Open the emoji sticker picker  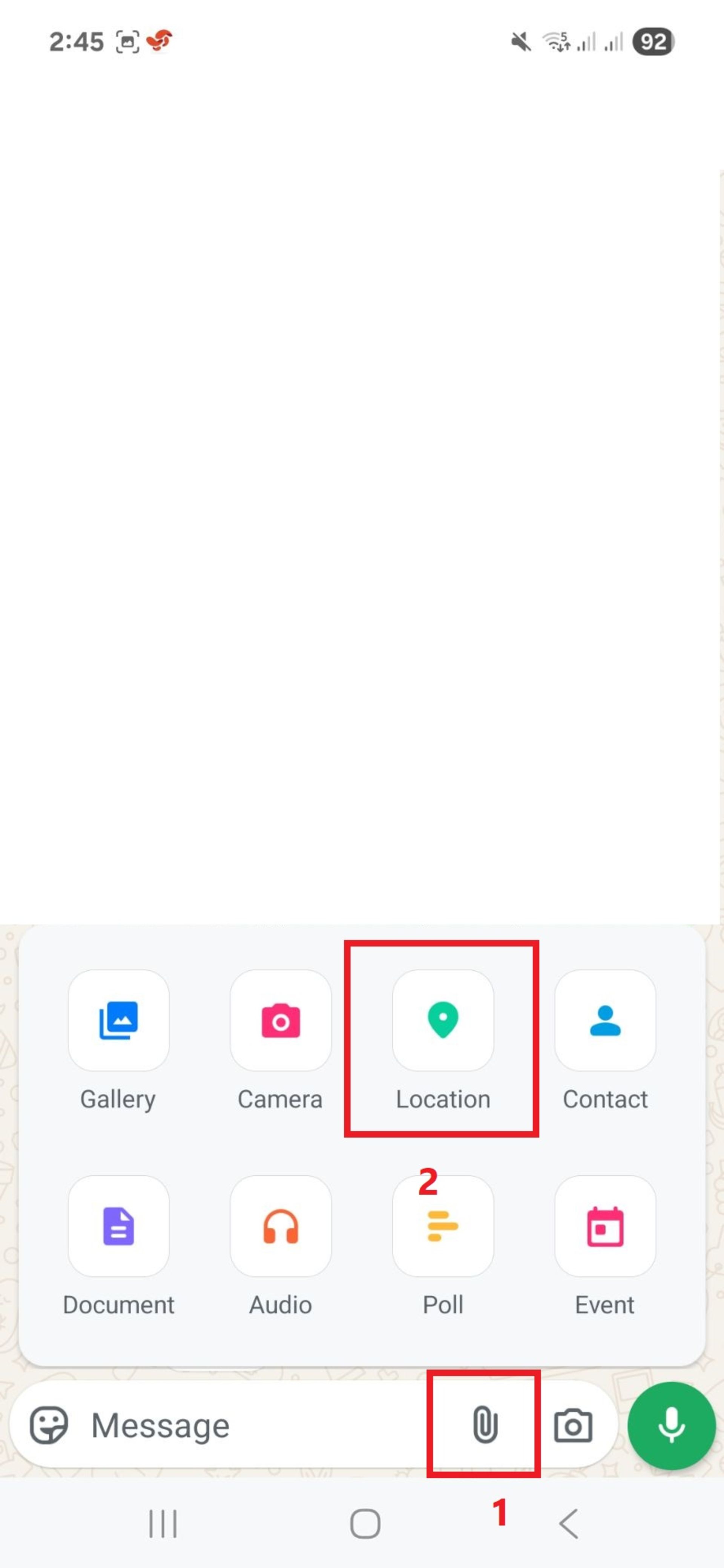[49, 1425]
